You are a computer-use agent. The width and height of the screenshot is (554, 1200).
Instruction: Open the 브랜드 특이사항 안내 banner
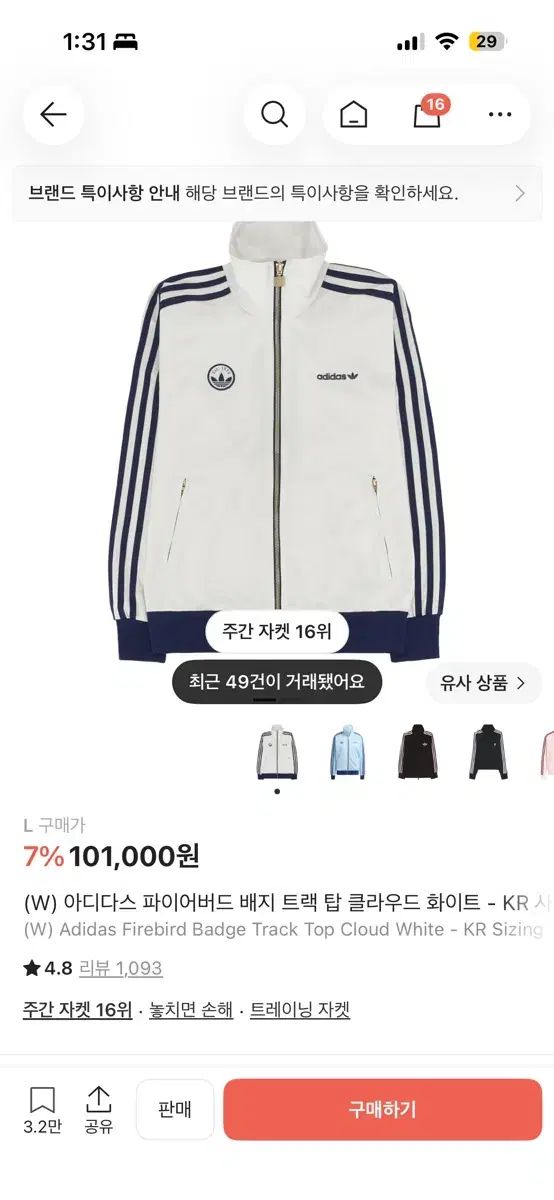(277, 194)
